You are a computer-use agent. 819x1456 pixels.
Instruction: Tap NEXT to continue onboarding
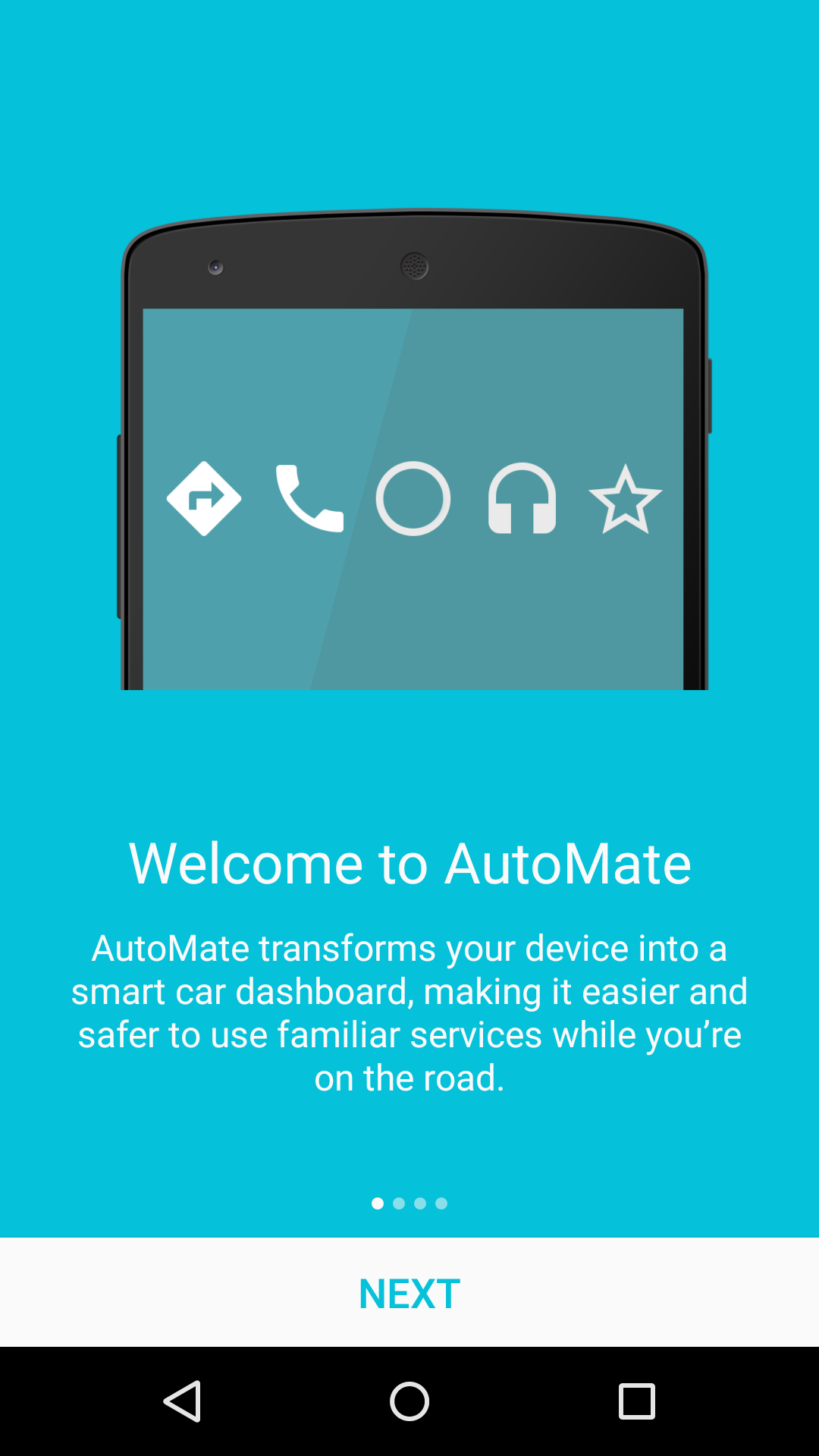(x=409, y=1293)
